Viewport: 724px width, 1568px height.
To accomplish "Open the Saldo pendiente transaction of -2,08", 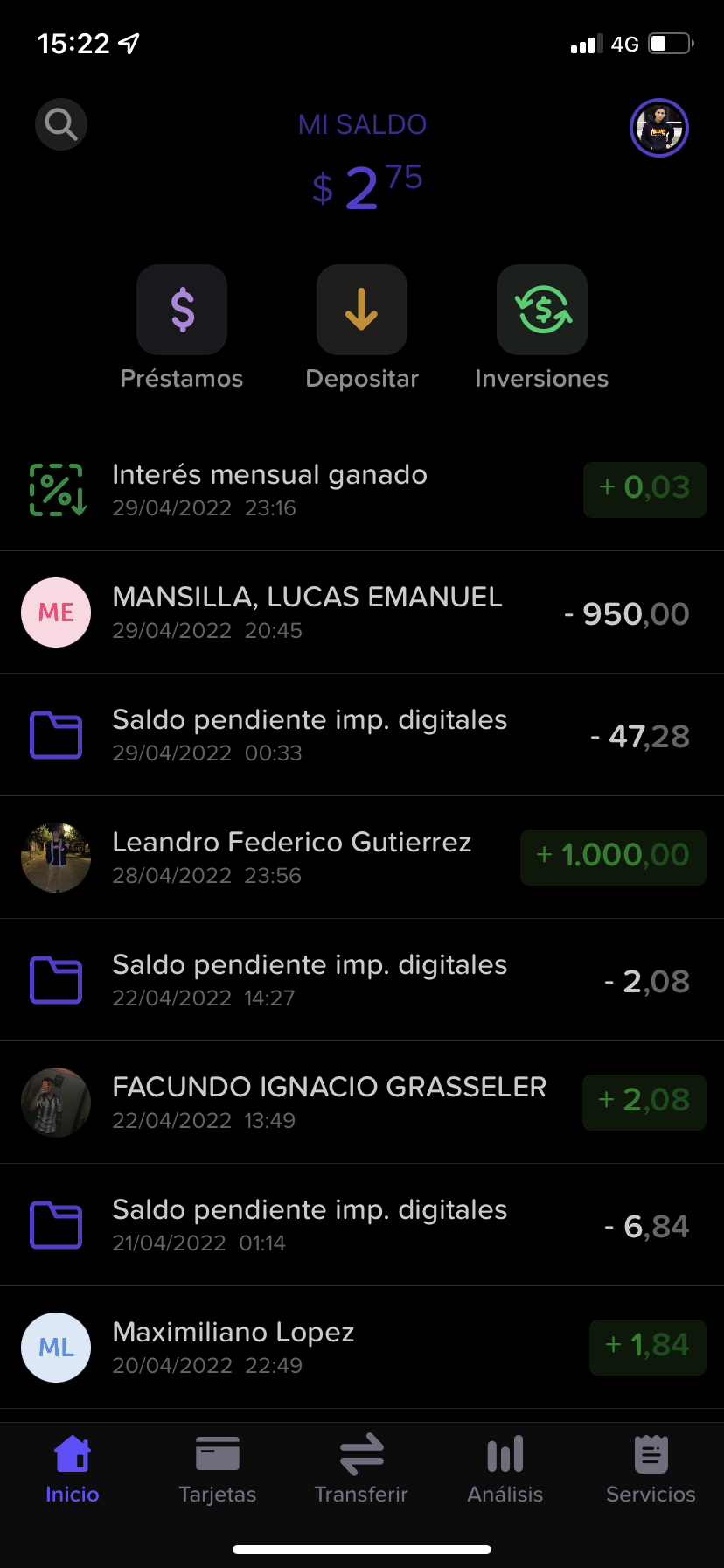I will pyautogui.click(x=362, y=980).
